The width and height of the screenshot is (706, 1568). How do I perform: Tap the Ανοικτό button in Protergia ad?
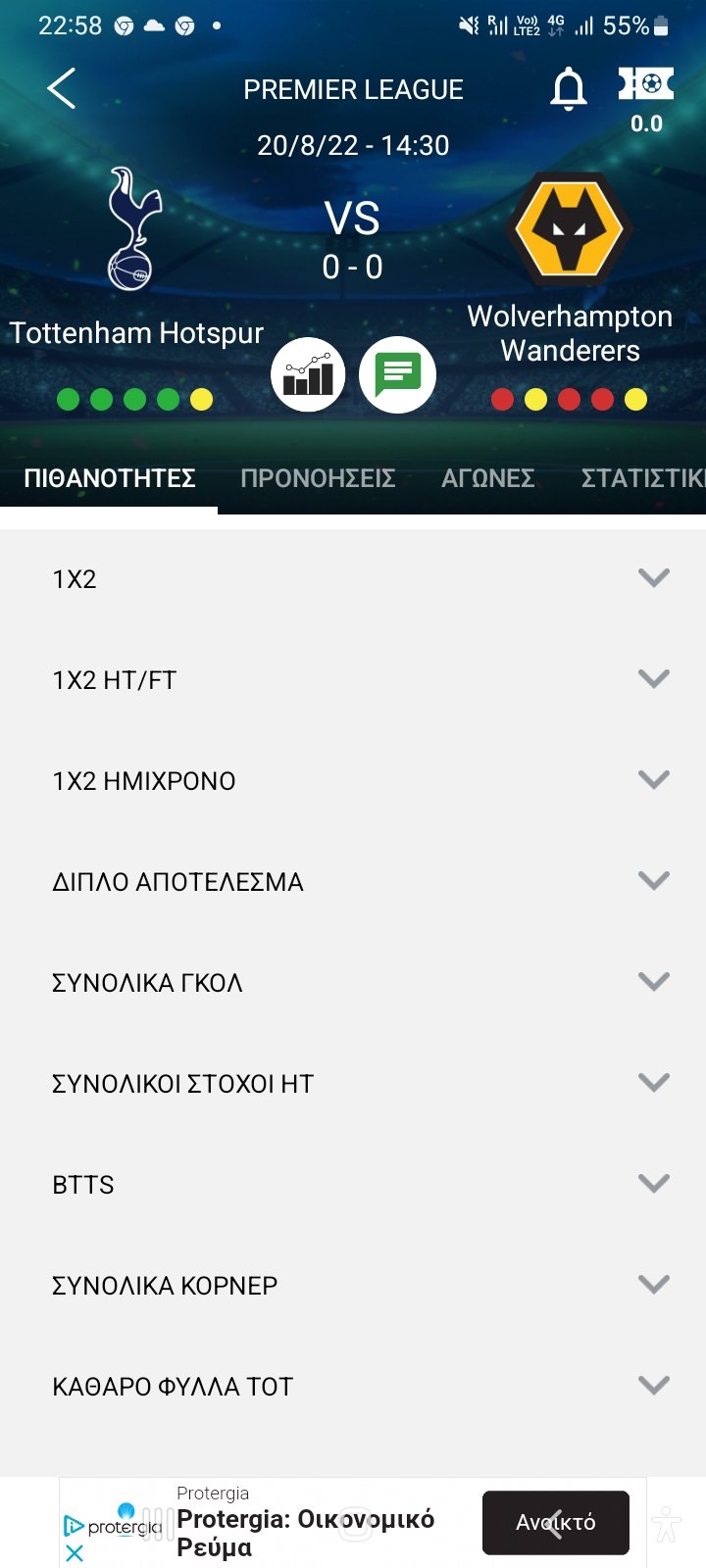(555, 1522)
